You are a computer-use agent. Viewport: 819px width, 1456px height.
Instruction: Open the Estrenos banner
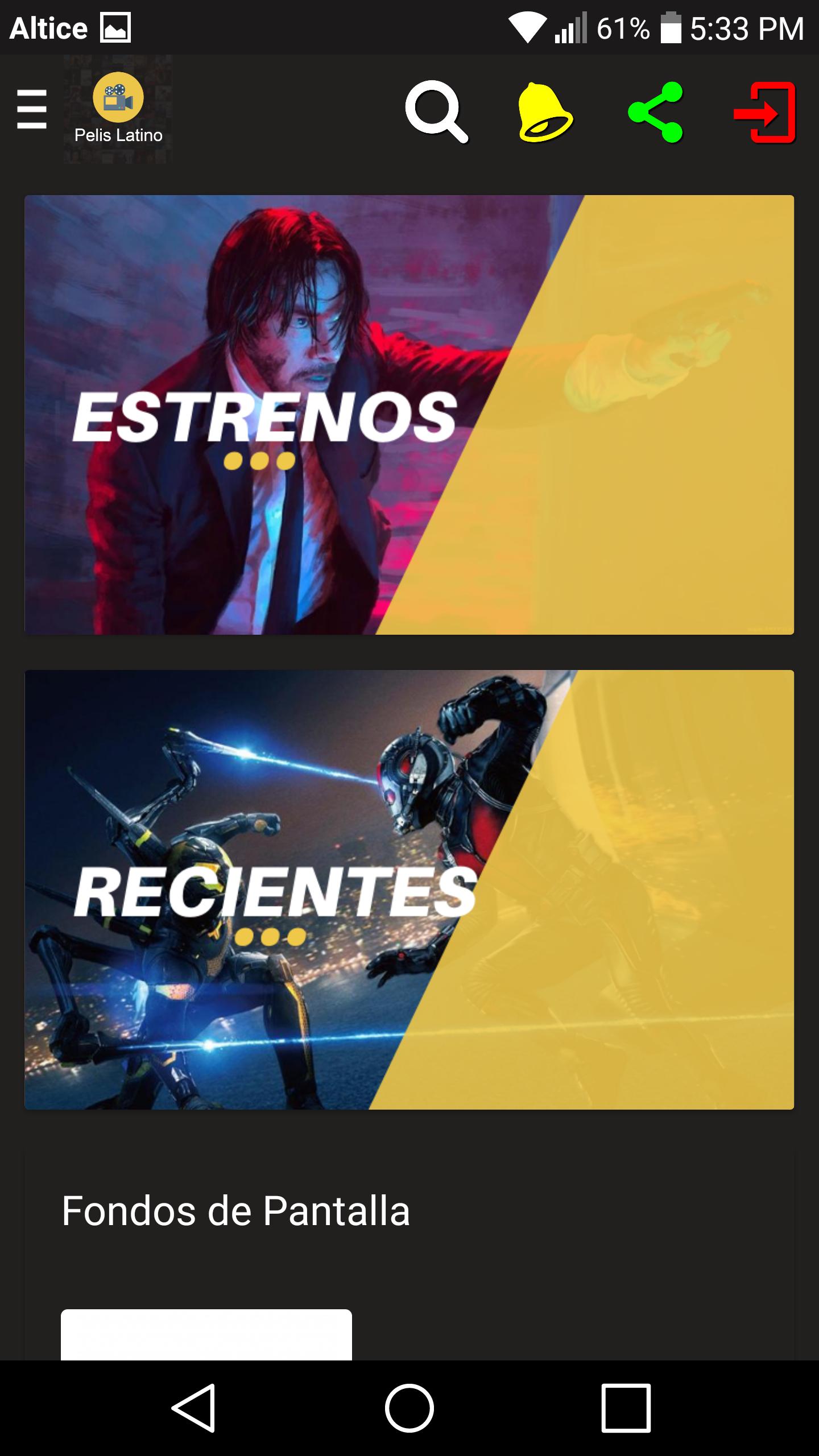point(409,415)
